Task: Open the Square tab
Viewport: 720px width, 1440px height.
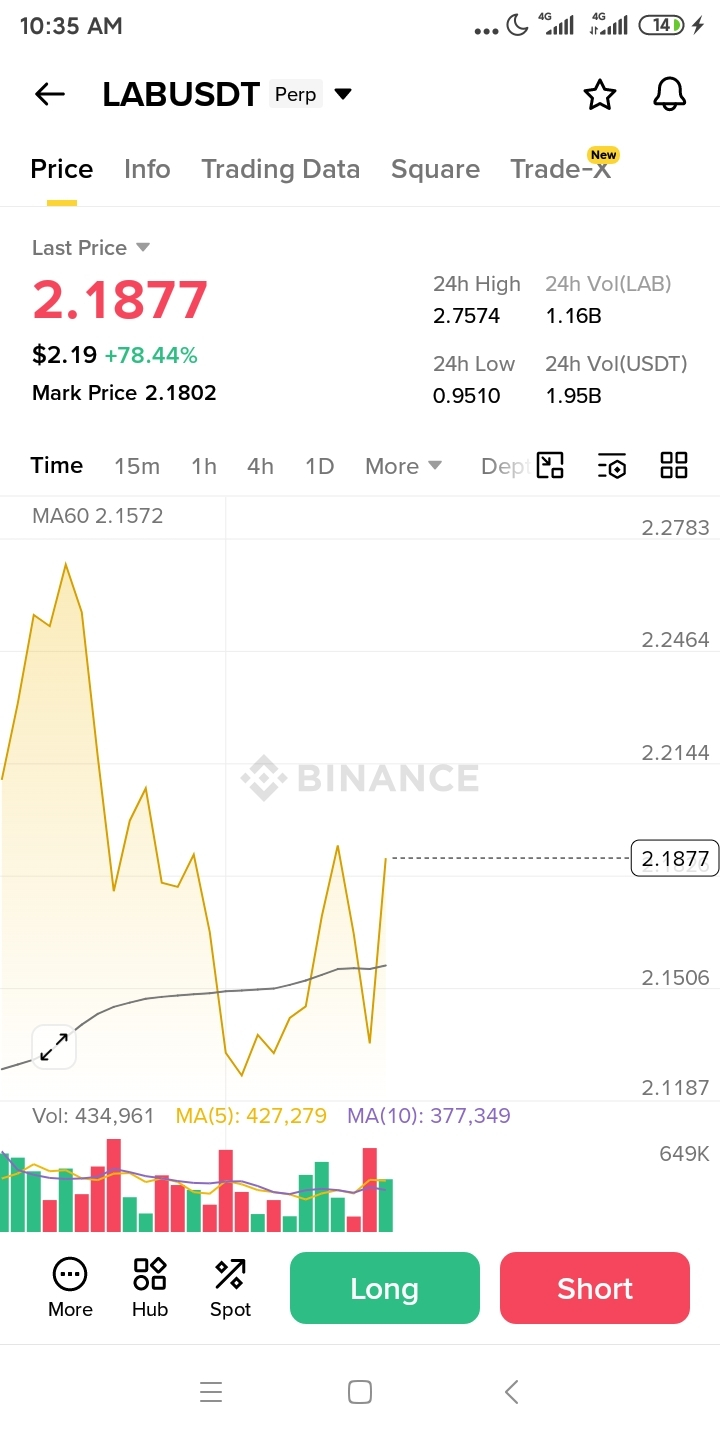Action: [x=435, y=169]
